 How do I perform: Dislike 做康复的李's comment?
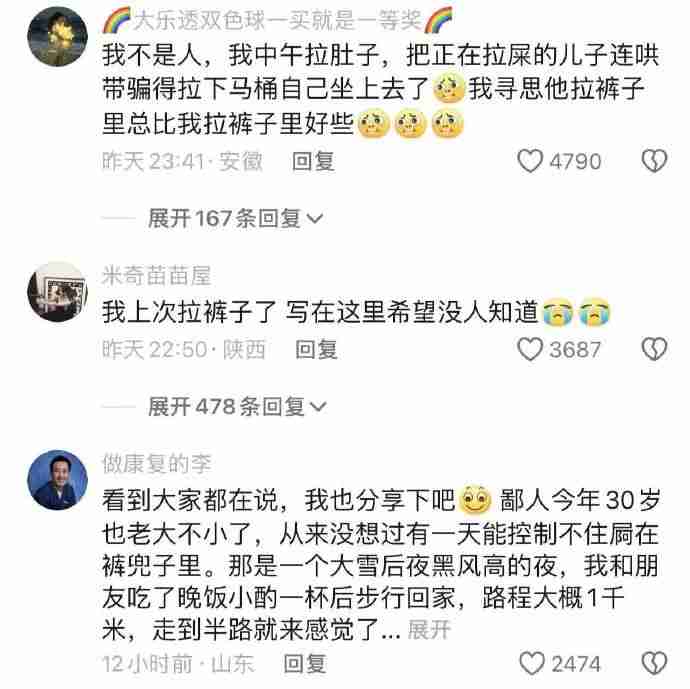click(x=654, y=663)
